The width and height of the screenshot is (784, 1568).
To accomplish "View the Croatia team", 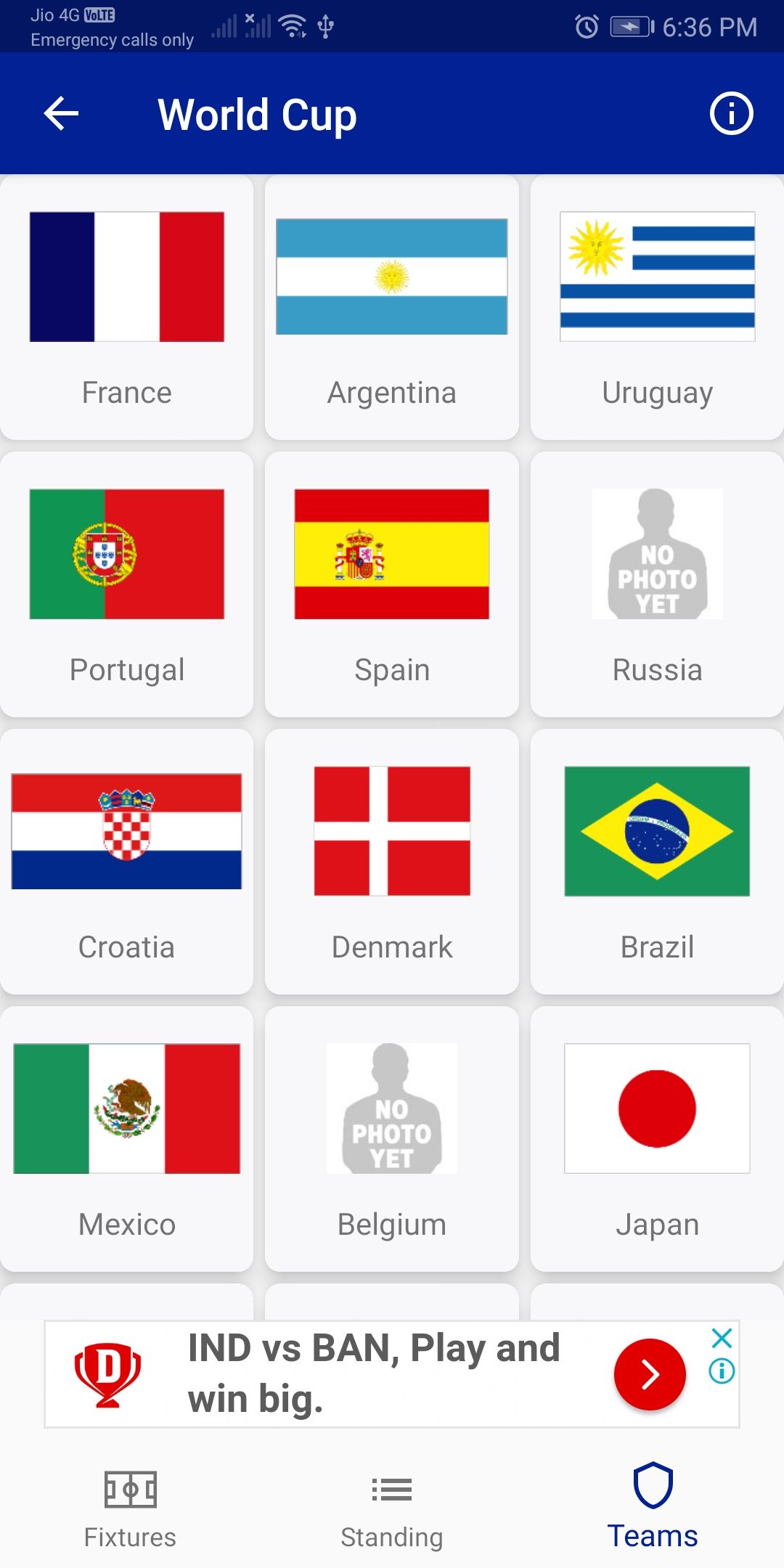I will 127,862.
